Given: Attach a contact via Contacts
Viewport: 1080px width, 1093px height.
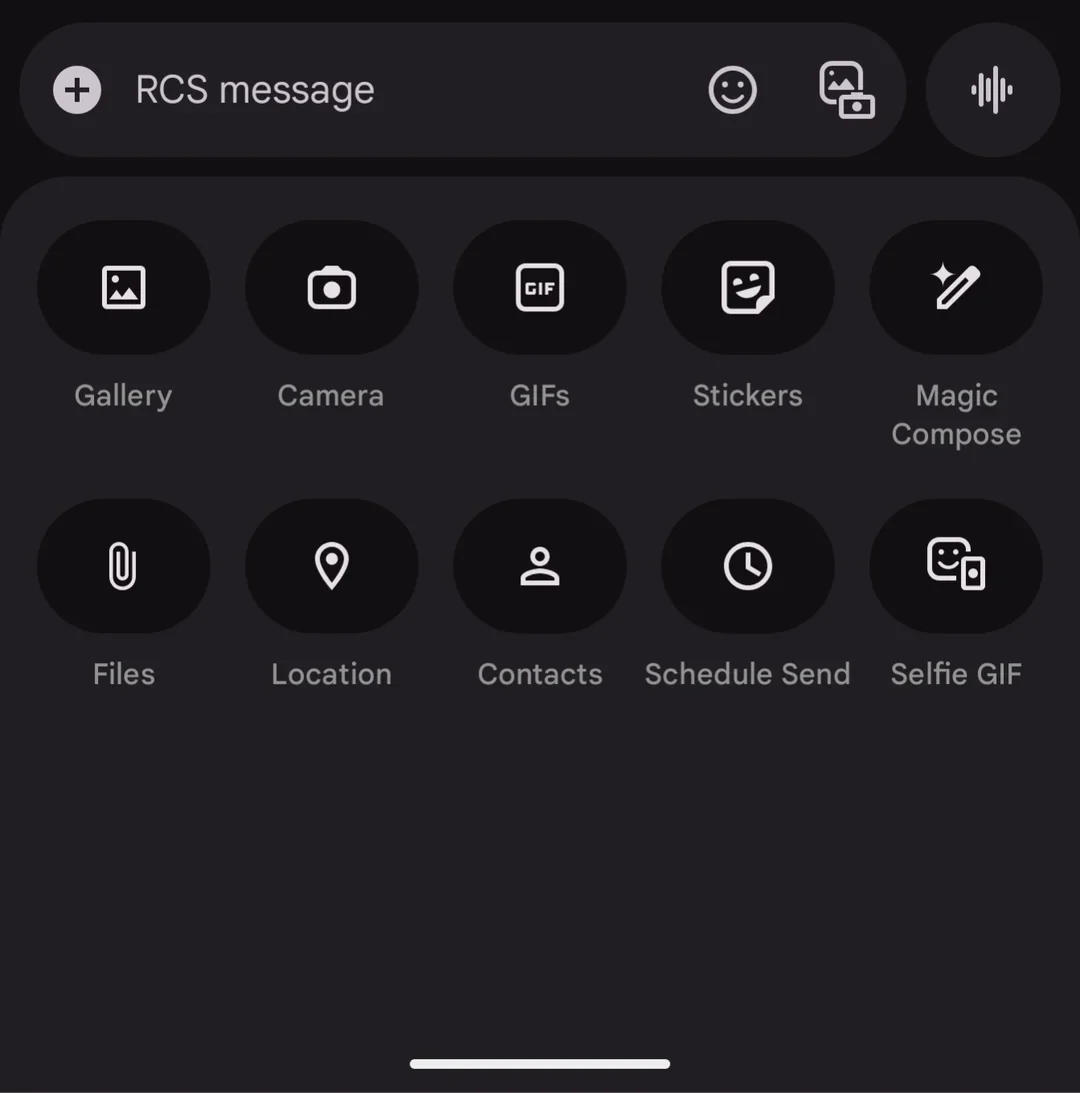Looking at the screenshot, I should (x=539, y=566).
